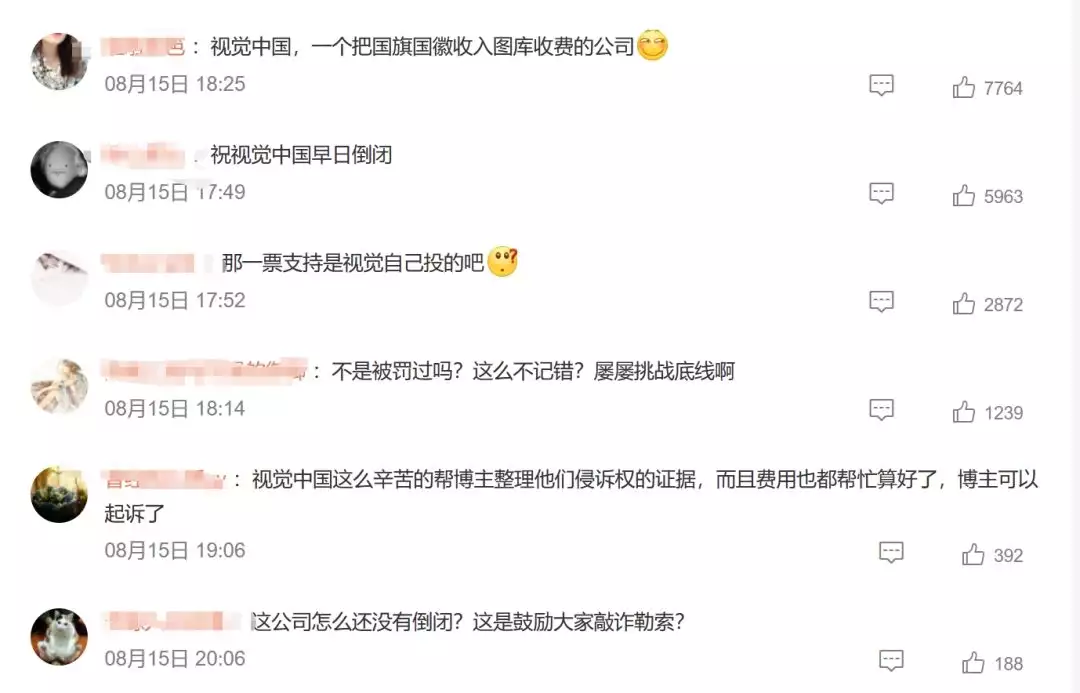Screen dimensions: 1080x693
Task: Reply to the comment posted at 18:14
Action: point(881,410)
